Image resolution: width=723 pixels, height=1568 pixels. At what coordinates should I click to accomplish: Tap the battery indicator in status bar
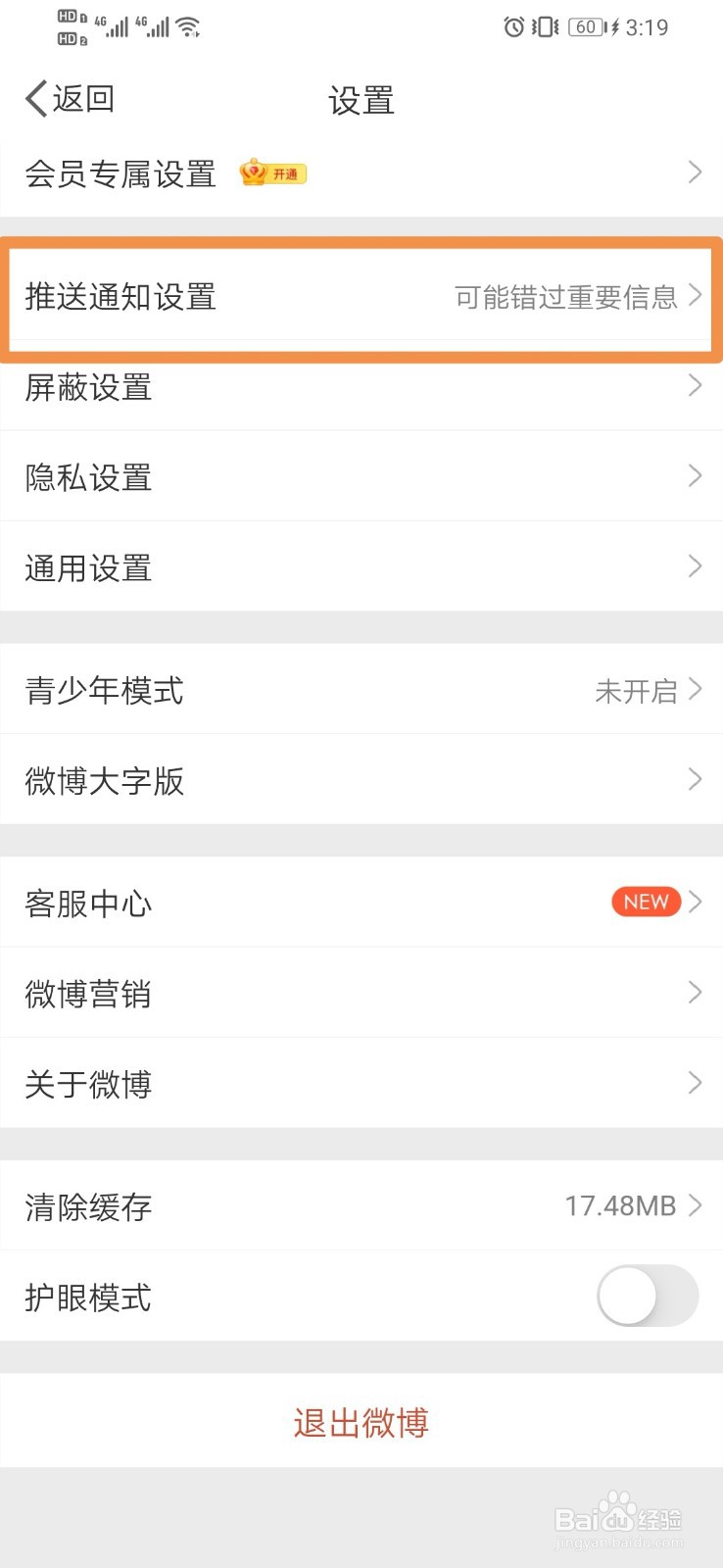point(585,26)
